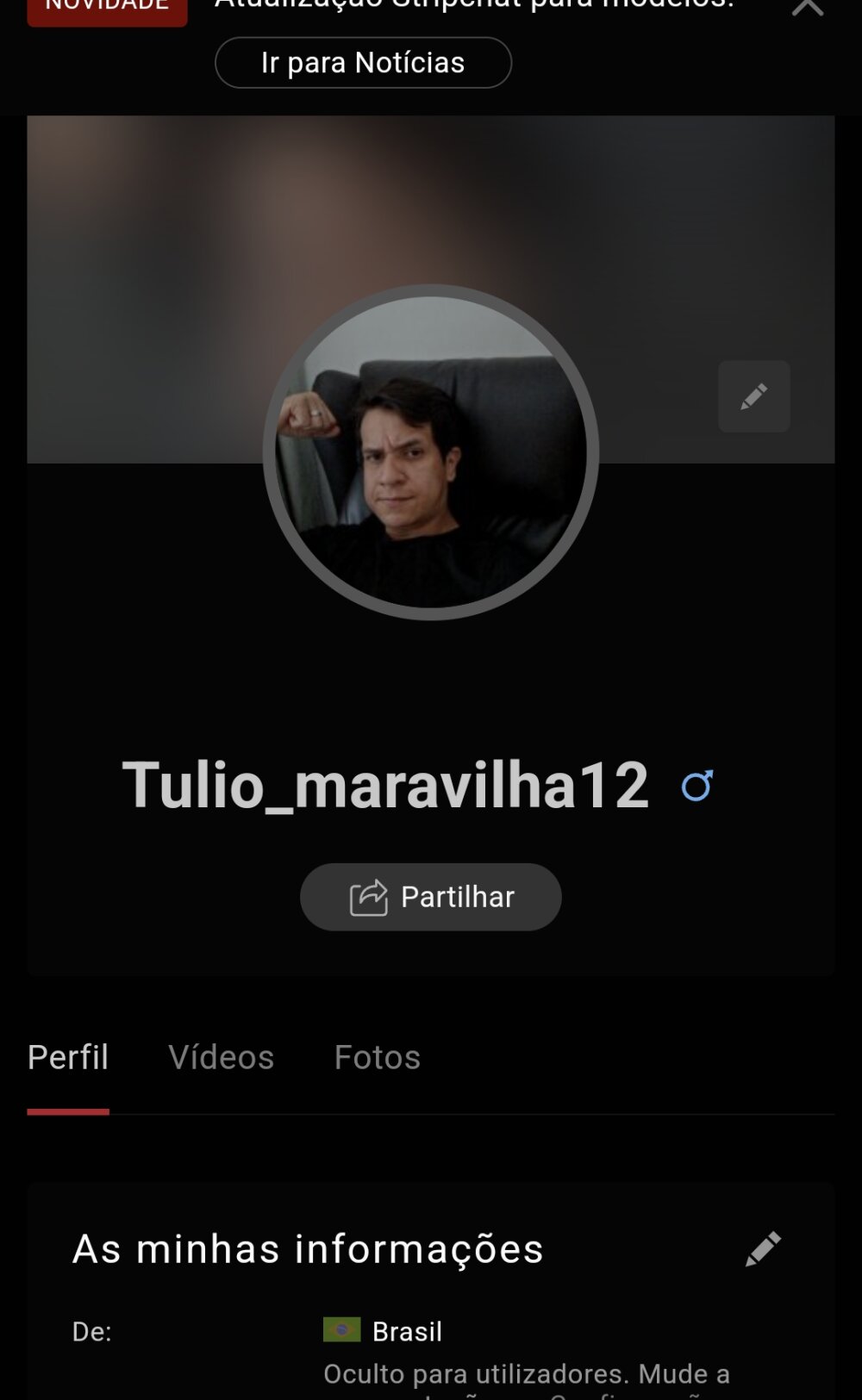Click the male gender symbol beside the username
The image size is (862, 1400).
click(698, 786)
